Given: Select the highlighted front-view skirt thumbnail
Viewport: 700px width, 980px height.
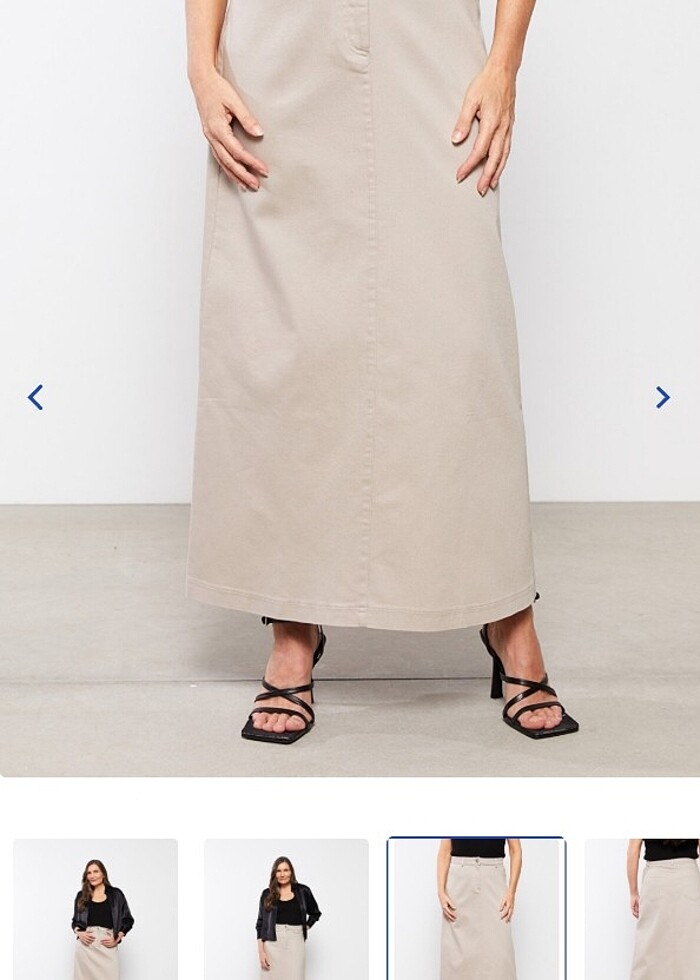Looking at the screenshot, I should point(476,908).
